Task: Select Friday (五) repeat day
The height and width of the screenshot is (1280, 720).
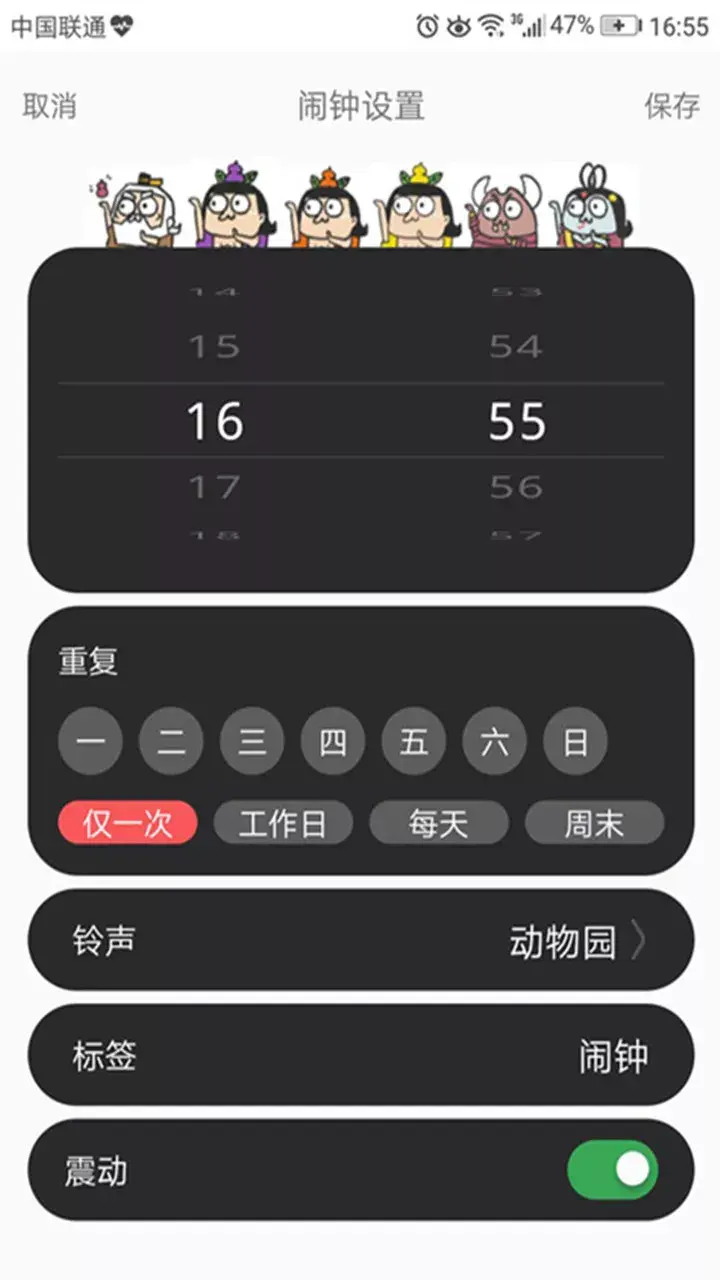Action: [x=414, y=743]
